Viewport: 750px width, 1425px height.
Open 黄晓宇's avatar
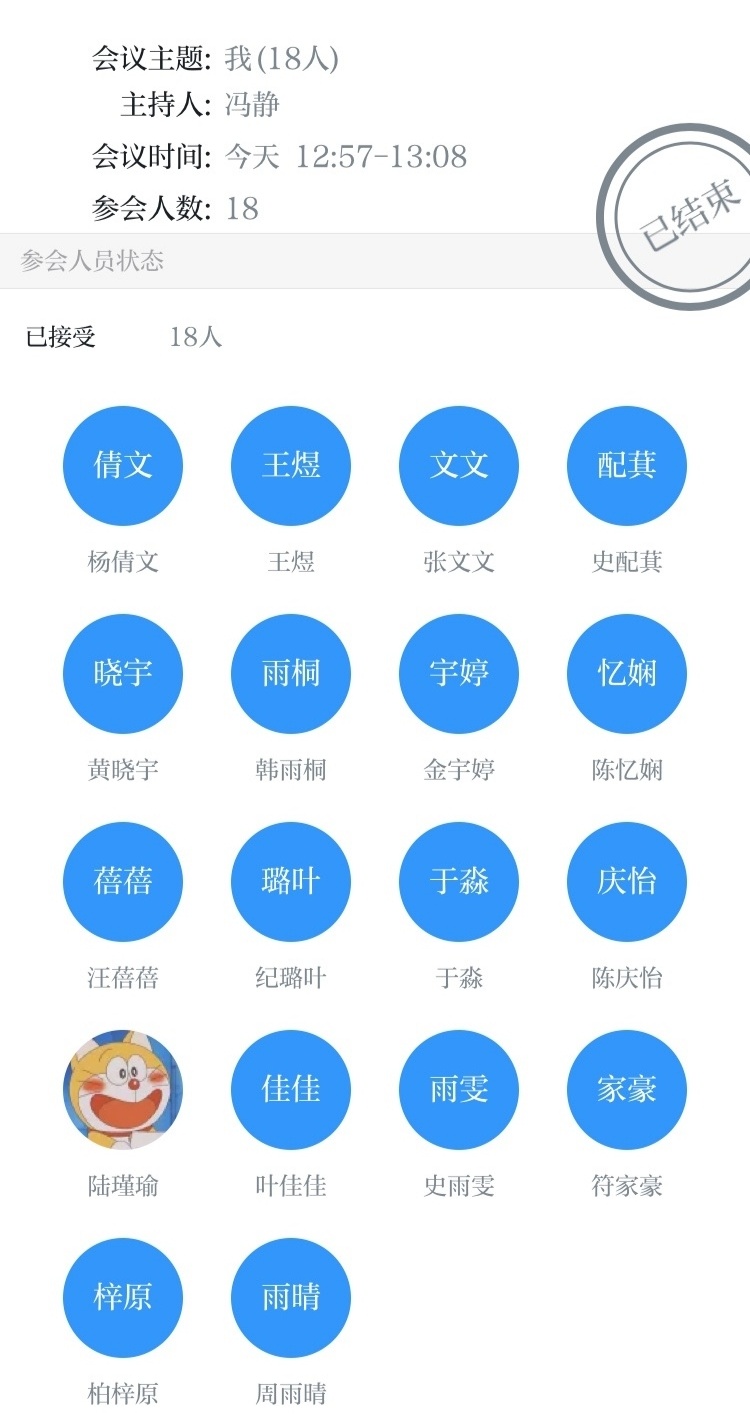pos(123,674)
